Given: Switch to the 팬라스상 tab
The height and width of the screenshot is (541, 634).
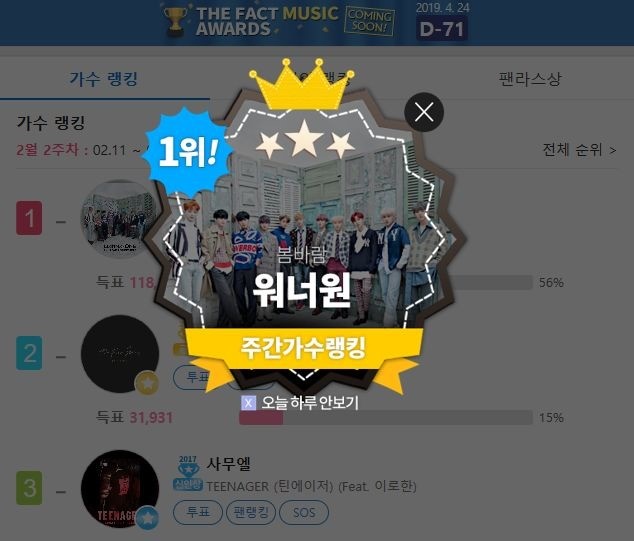Looking at the screenshot, I should pos(530,78).
